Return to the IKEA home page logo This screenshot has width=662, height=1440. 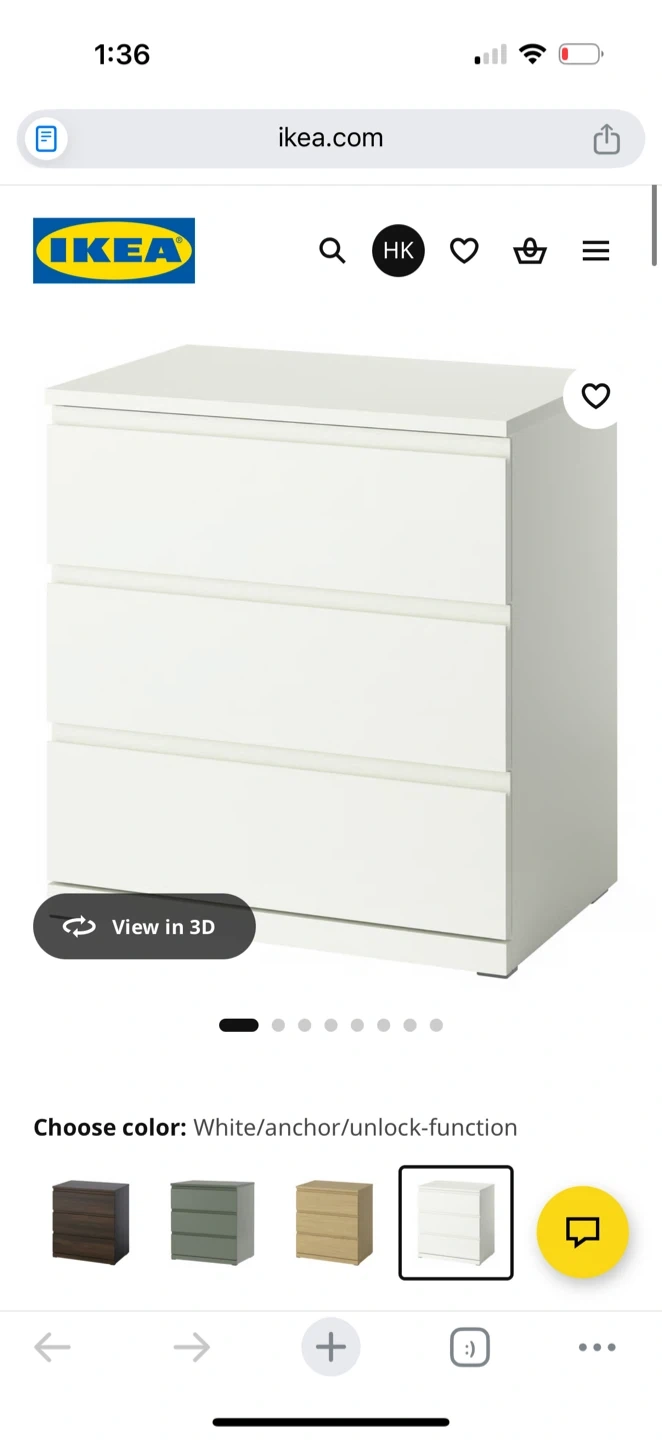pos(114,251)
